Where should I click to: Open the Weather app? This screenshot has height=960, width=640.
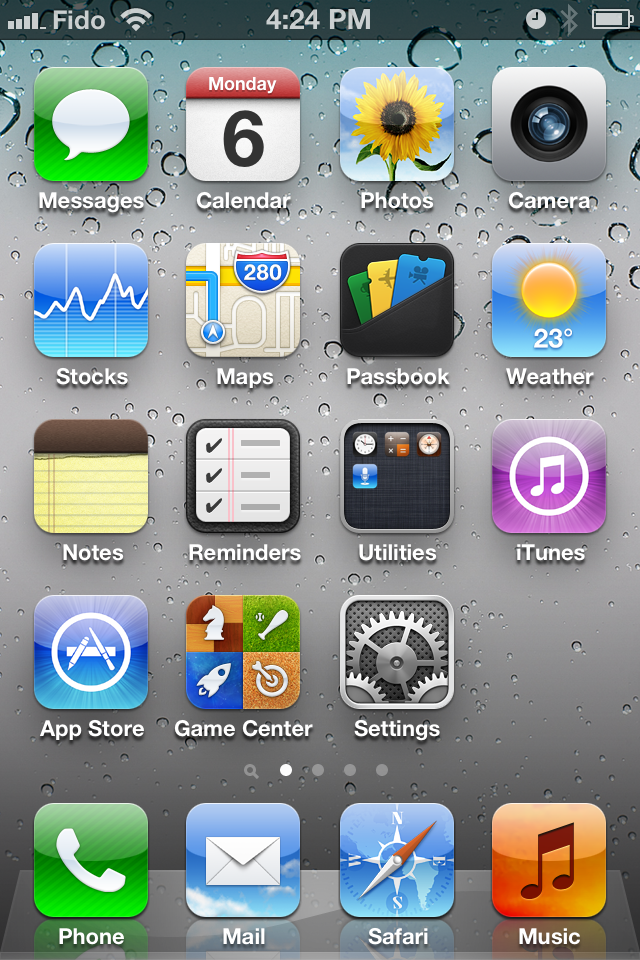click(x=548, y=300)
